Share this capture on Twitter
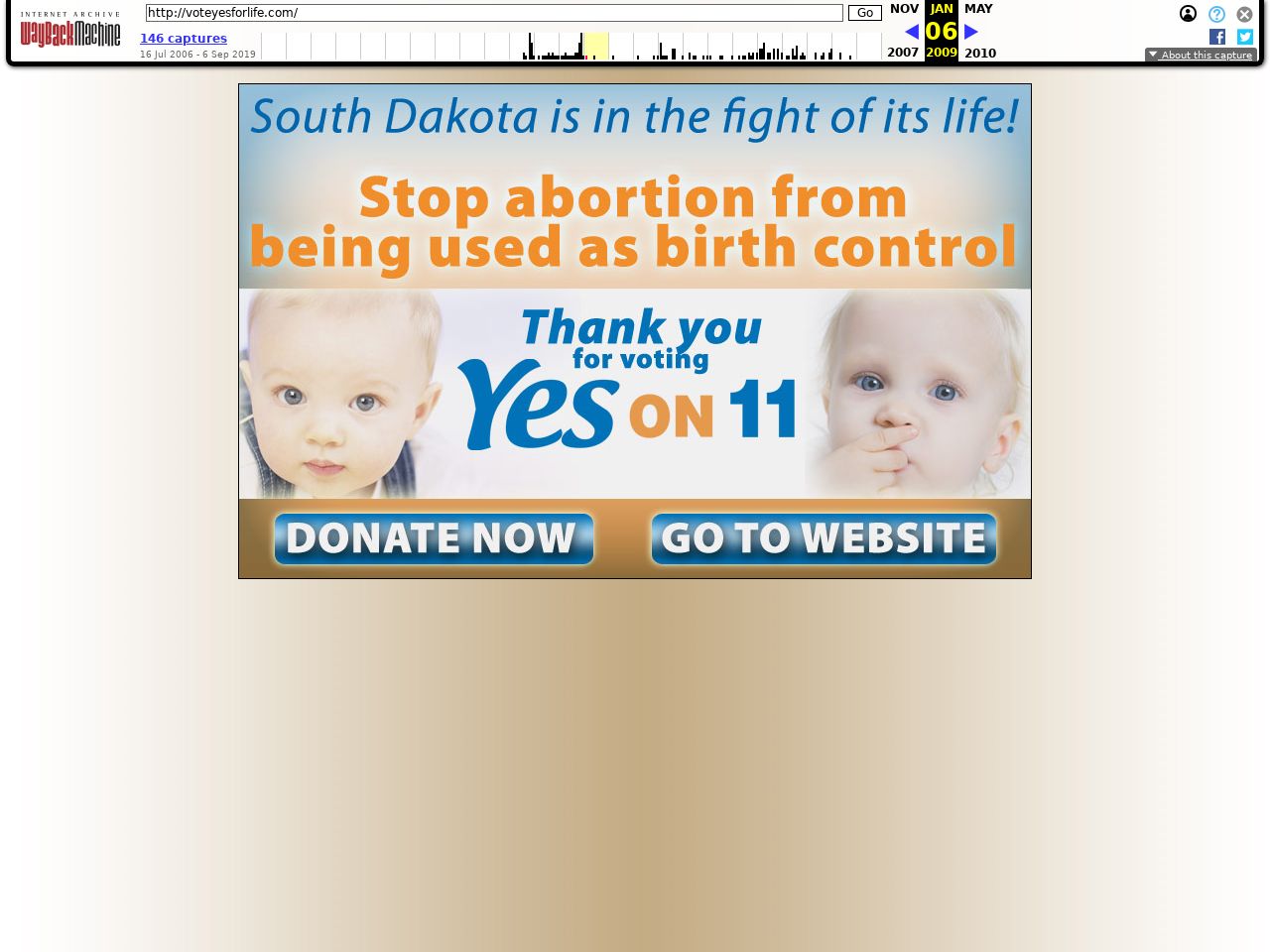This screenshot has width=1270, height=952. pyautogui.click(x=1245, y=37)
